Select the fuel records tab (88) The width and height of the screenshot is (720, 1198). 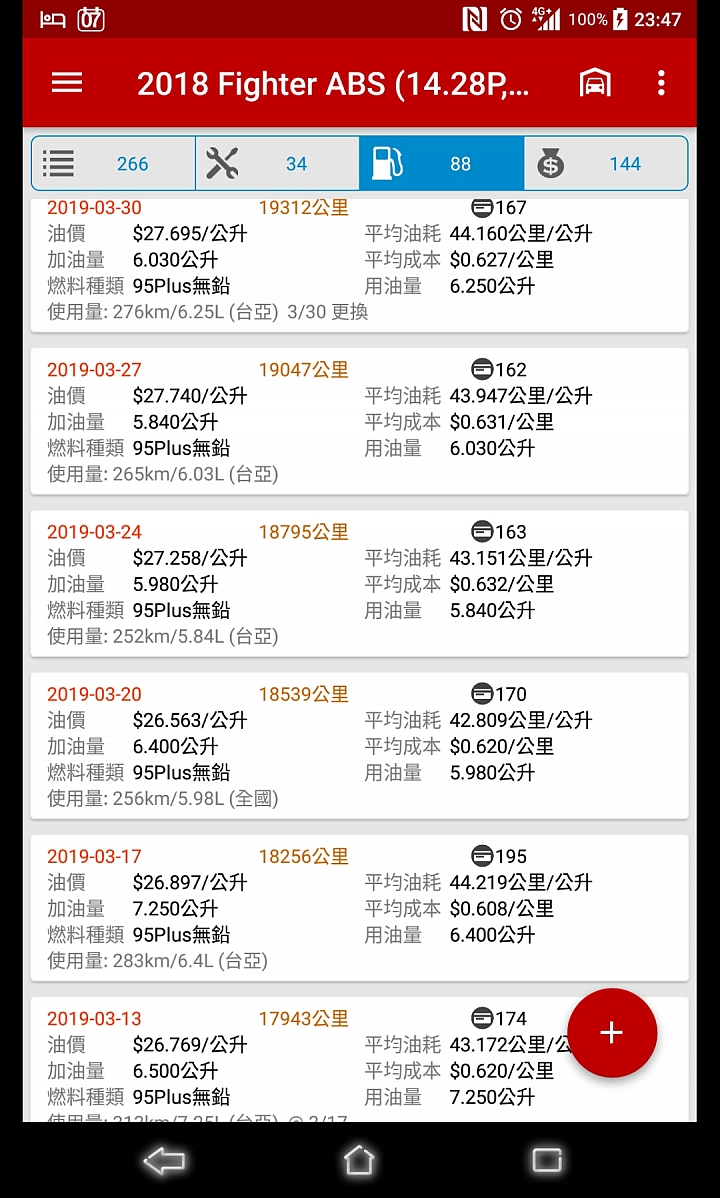(x=441, y=164)
